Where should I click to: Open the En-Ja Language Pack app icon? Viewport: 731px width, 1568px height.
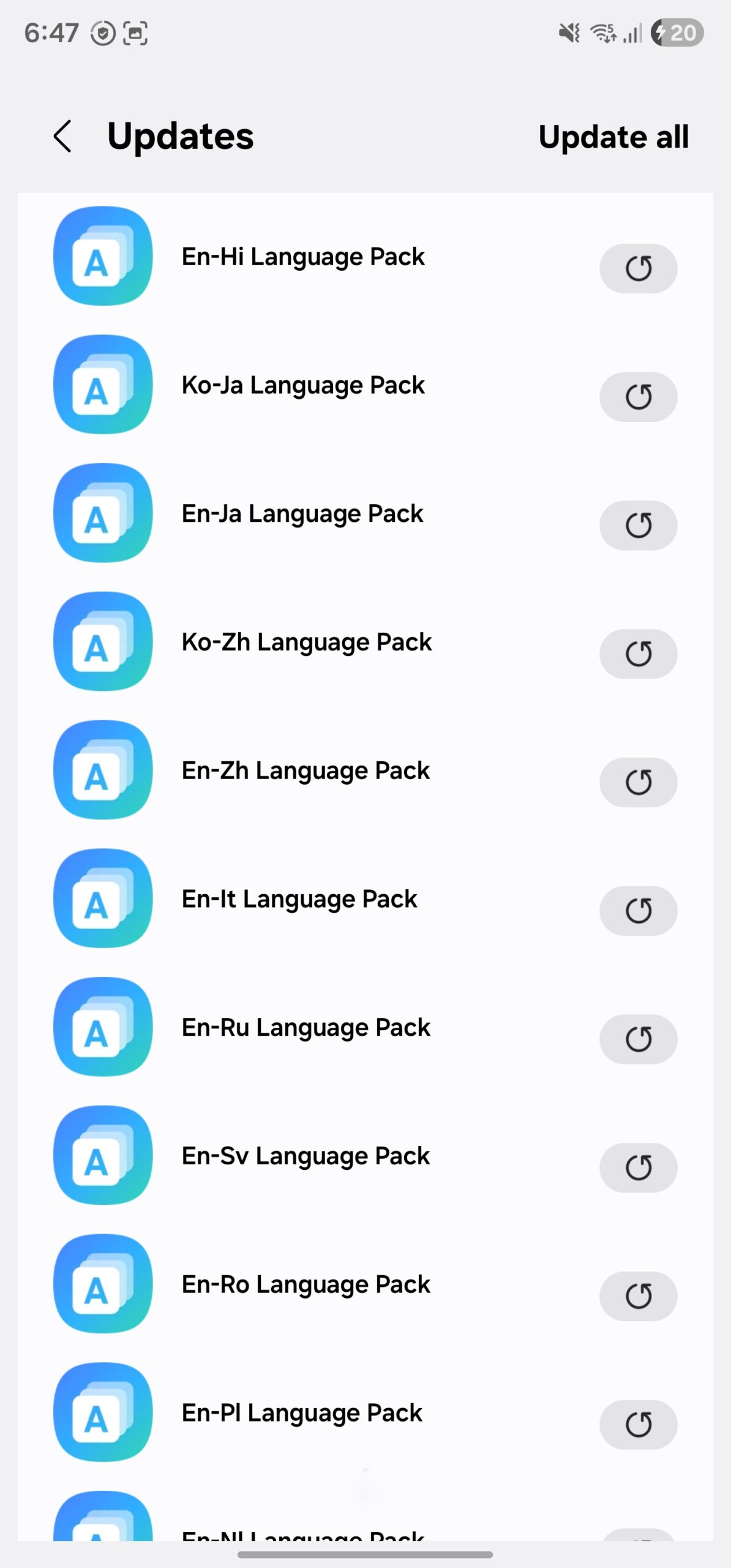(x=102, y=513)
